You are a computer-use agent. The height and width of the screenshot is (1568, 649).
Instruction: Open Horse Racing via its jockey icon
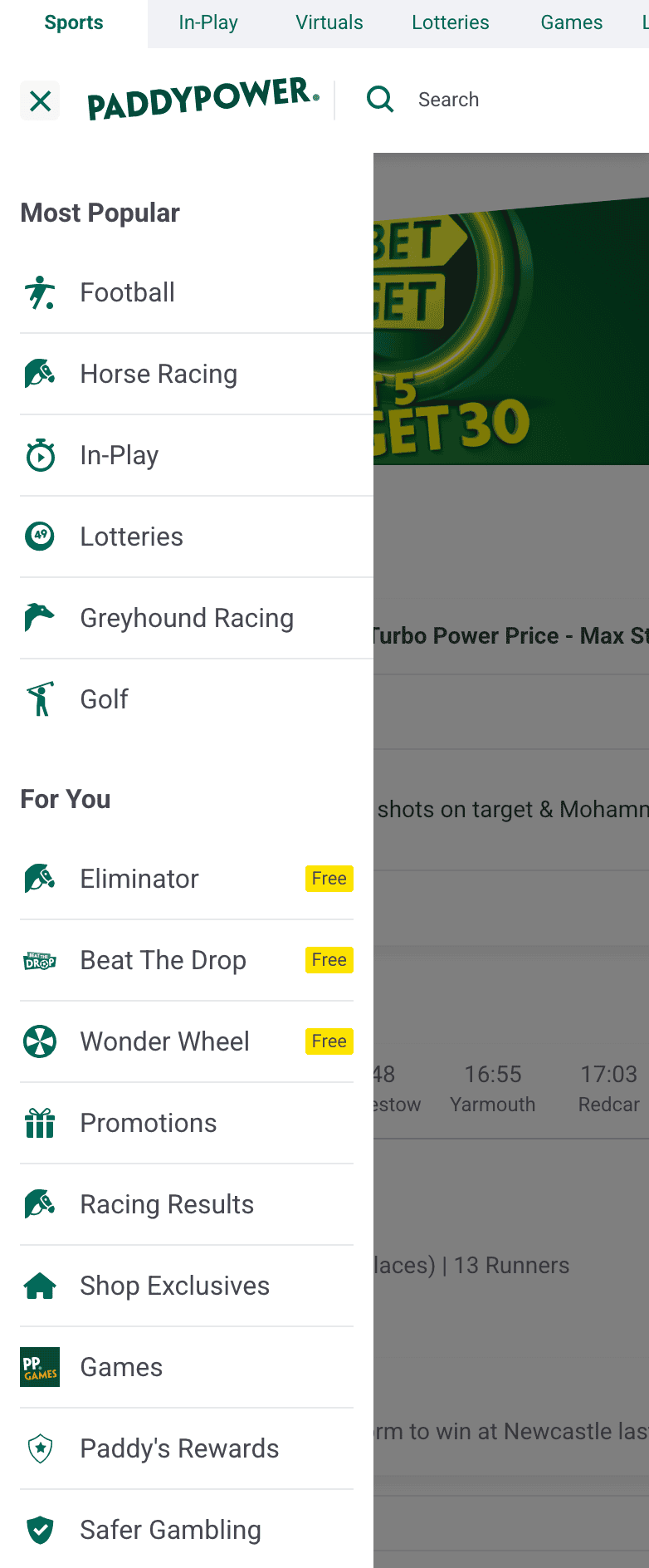click(40, 373)
